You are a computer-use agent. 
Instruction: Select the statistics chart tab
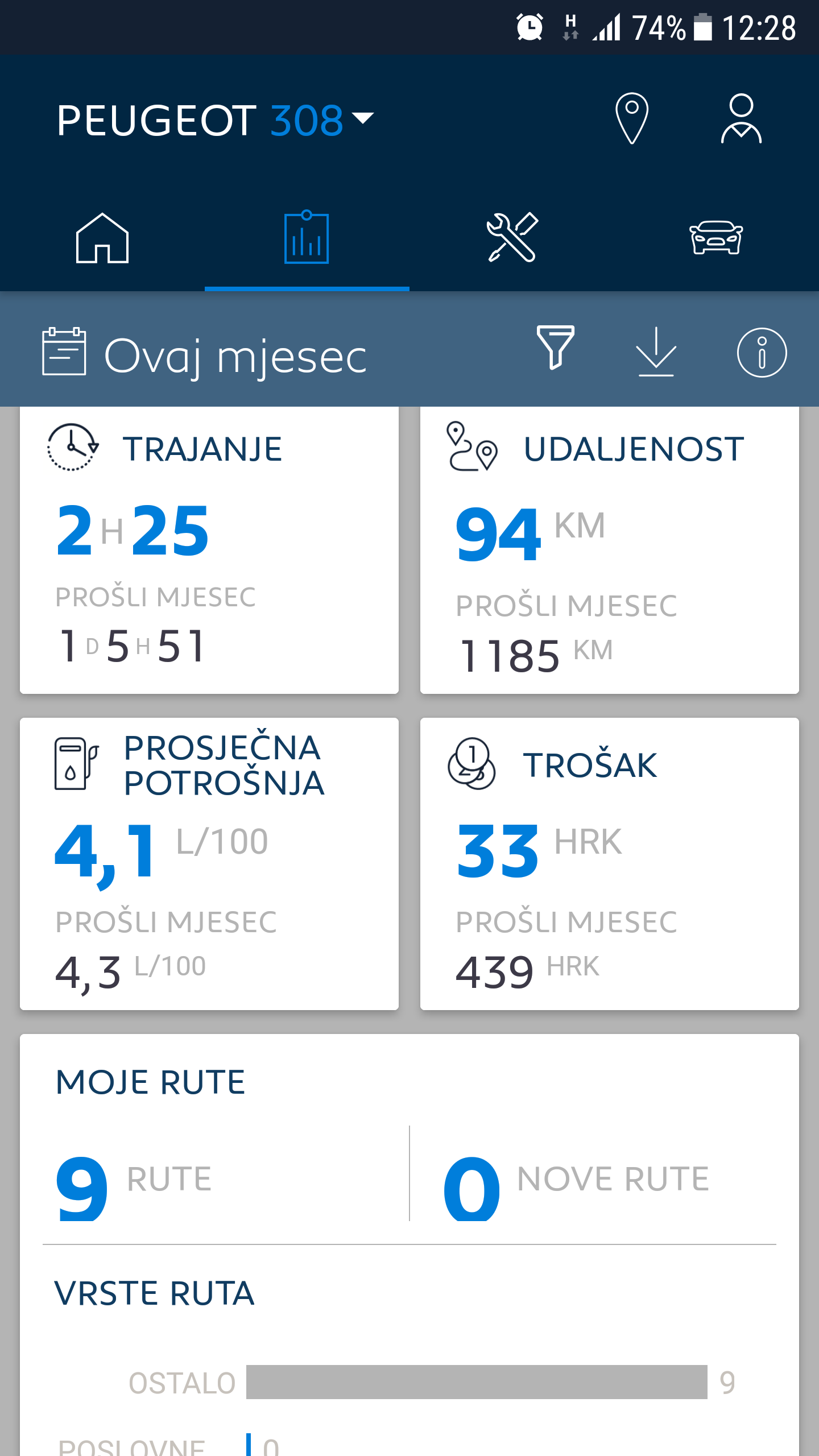coord(307,238)
